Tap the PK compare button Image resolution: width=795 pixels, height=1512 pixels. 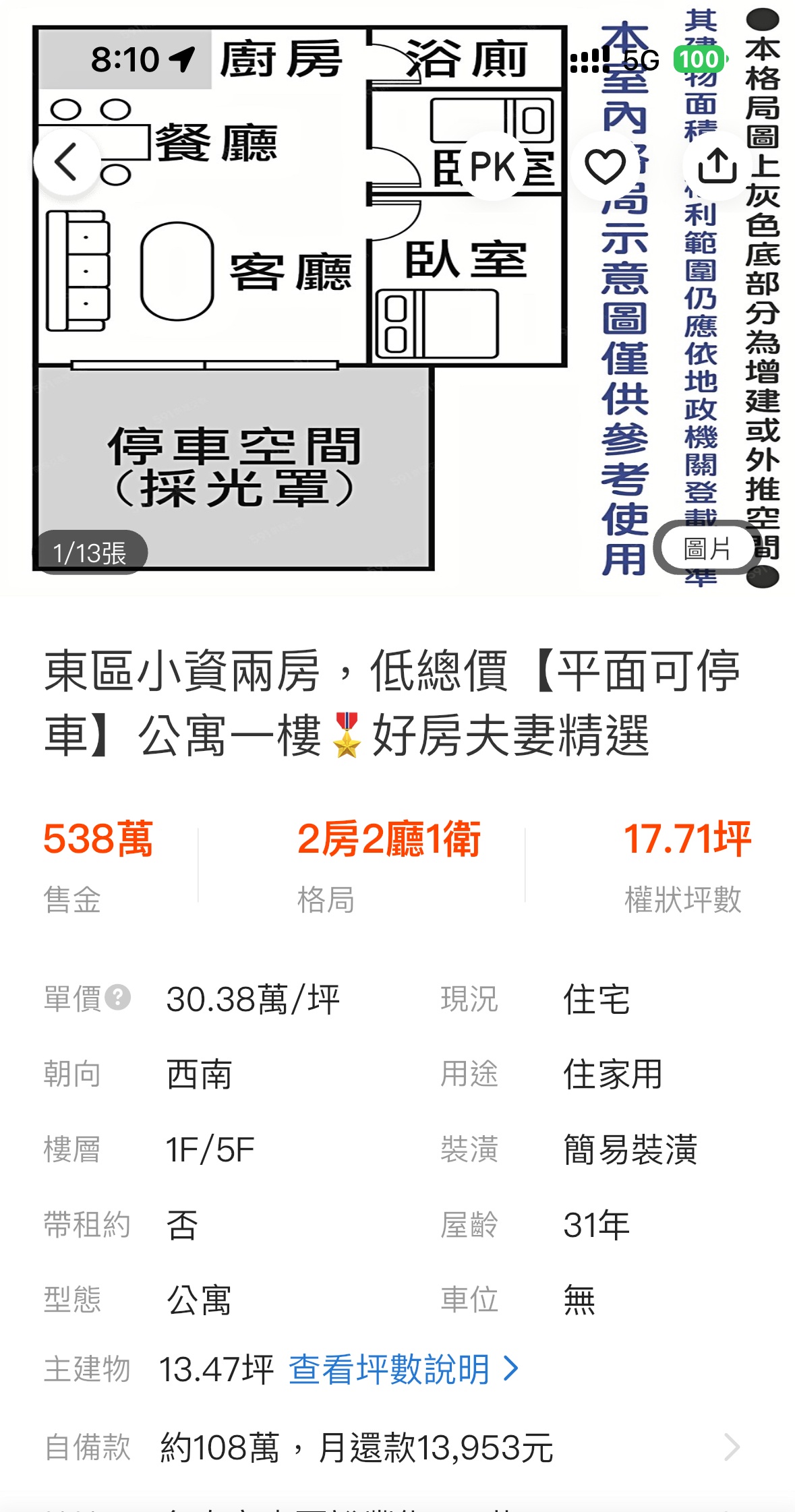pos(493,167)
